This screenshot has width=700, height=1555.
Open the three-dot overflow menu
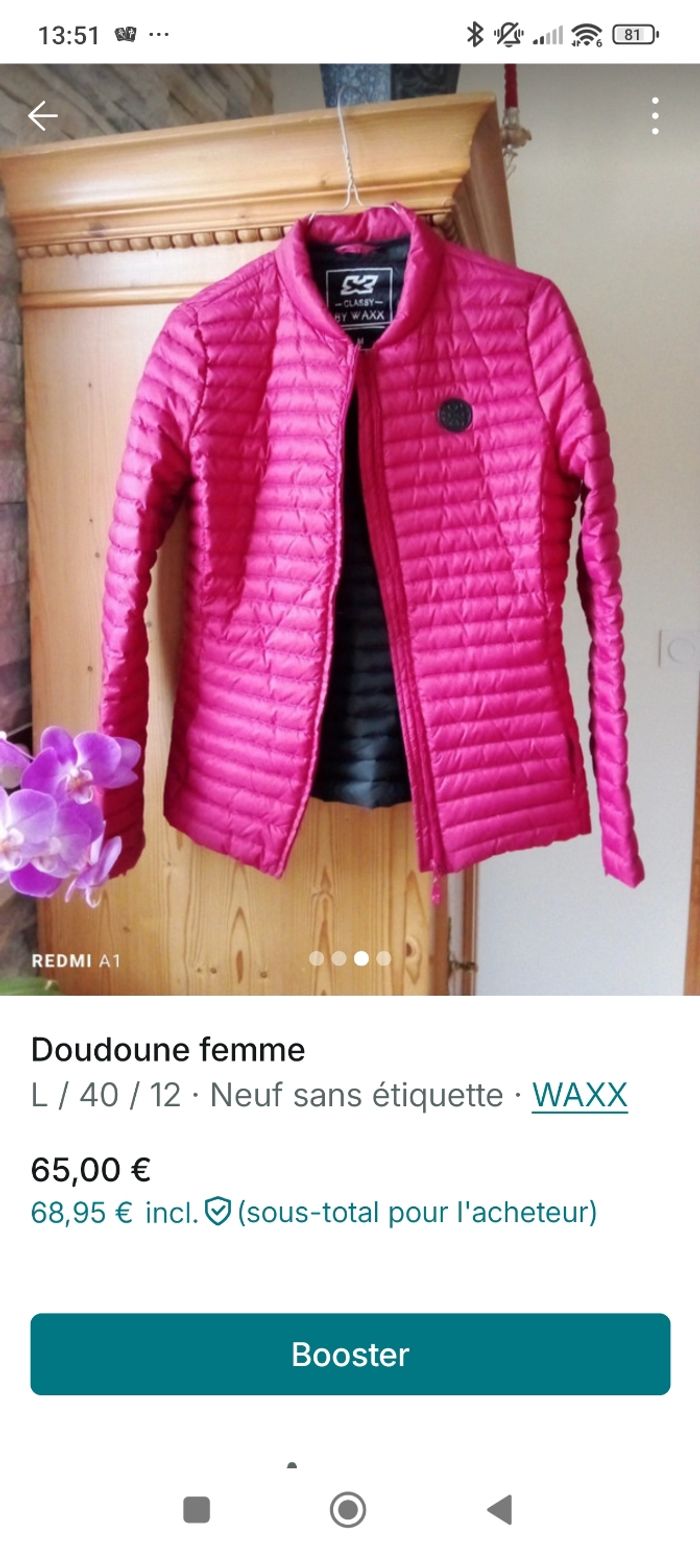point(655,116)
